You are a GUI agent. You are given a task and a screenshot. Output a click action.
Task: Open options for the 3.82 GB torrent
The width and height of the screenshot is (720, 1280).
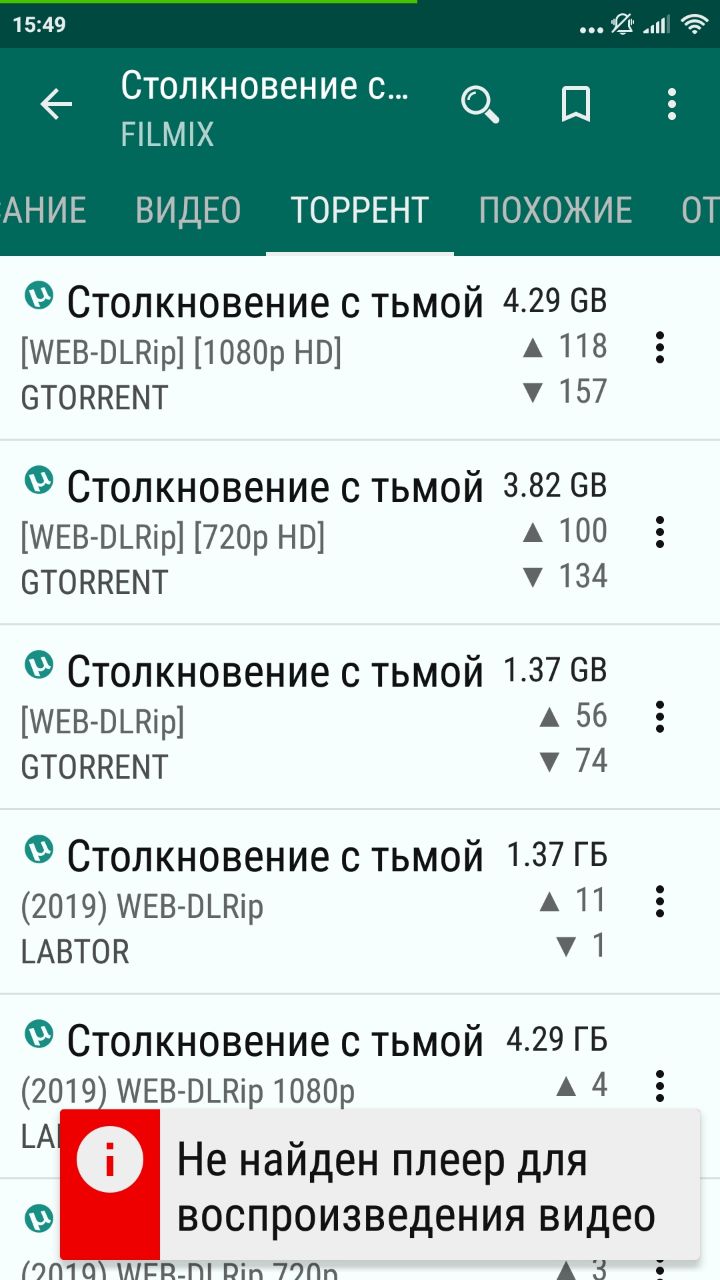tap(659, 532)
